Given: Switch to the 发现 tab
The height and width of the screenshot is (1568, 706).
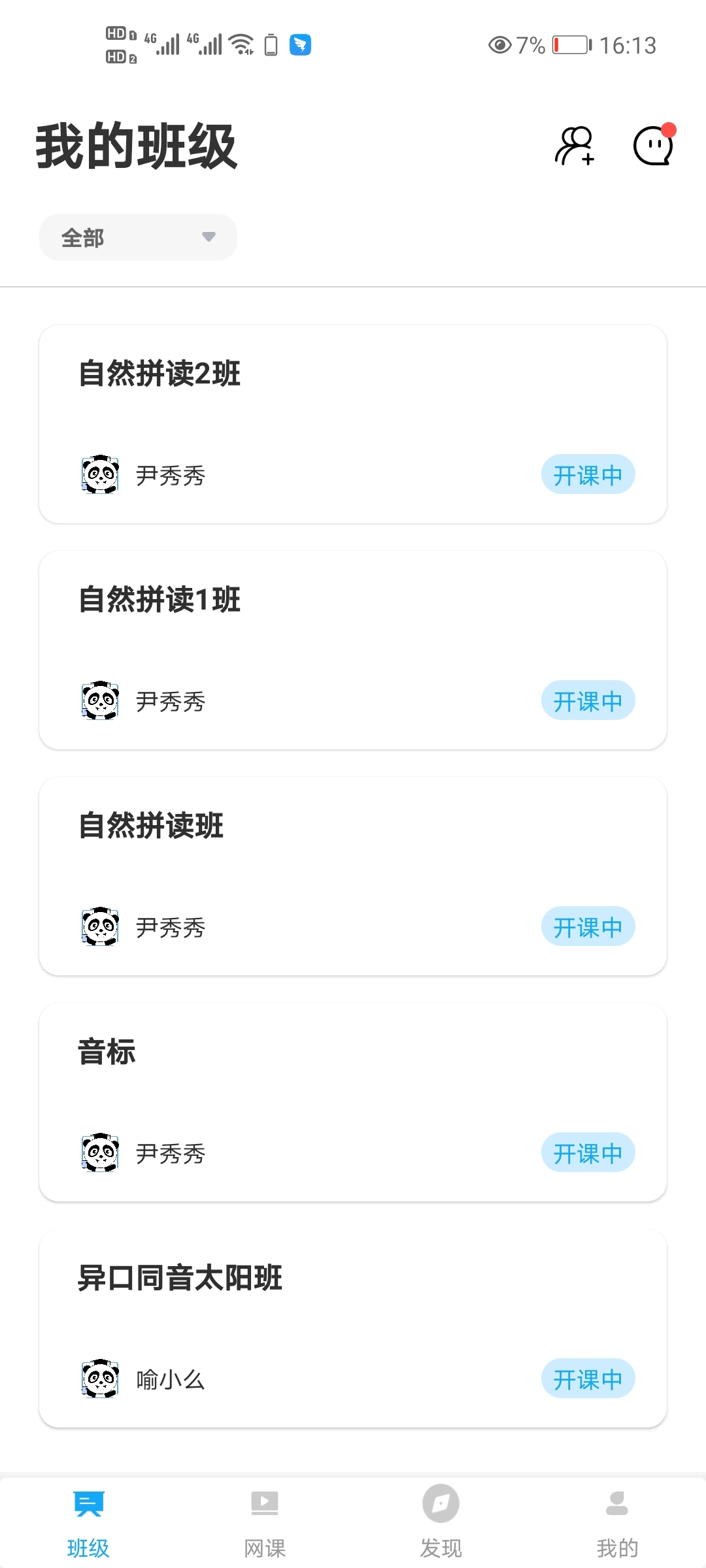Looking at the screenshot, I should [441, 1516].
